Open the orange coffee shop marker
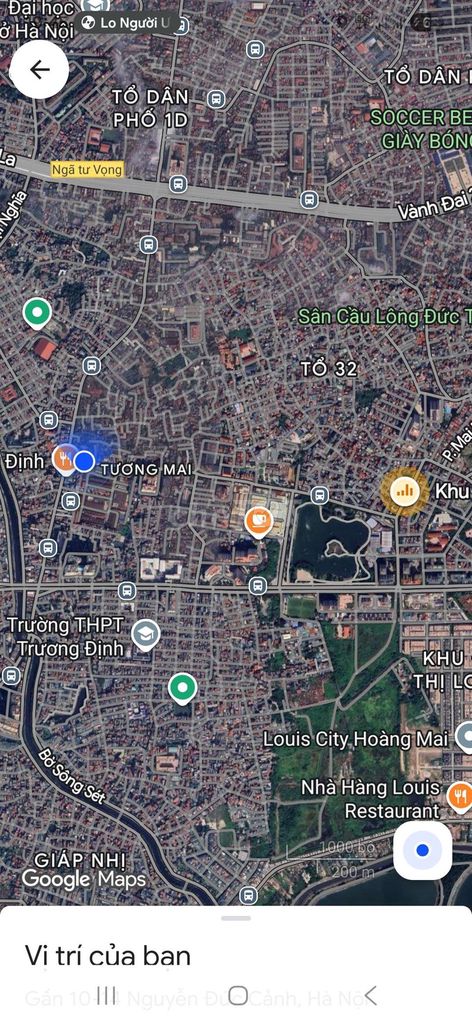Viewport: 472px width, 1024px height. pyautogui.click(x=259, y=522)
